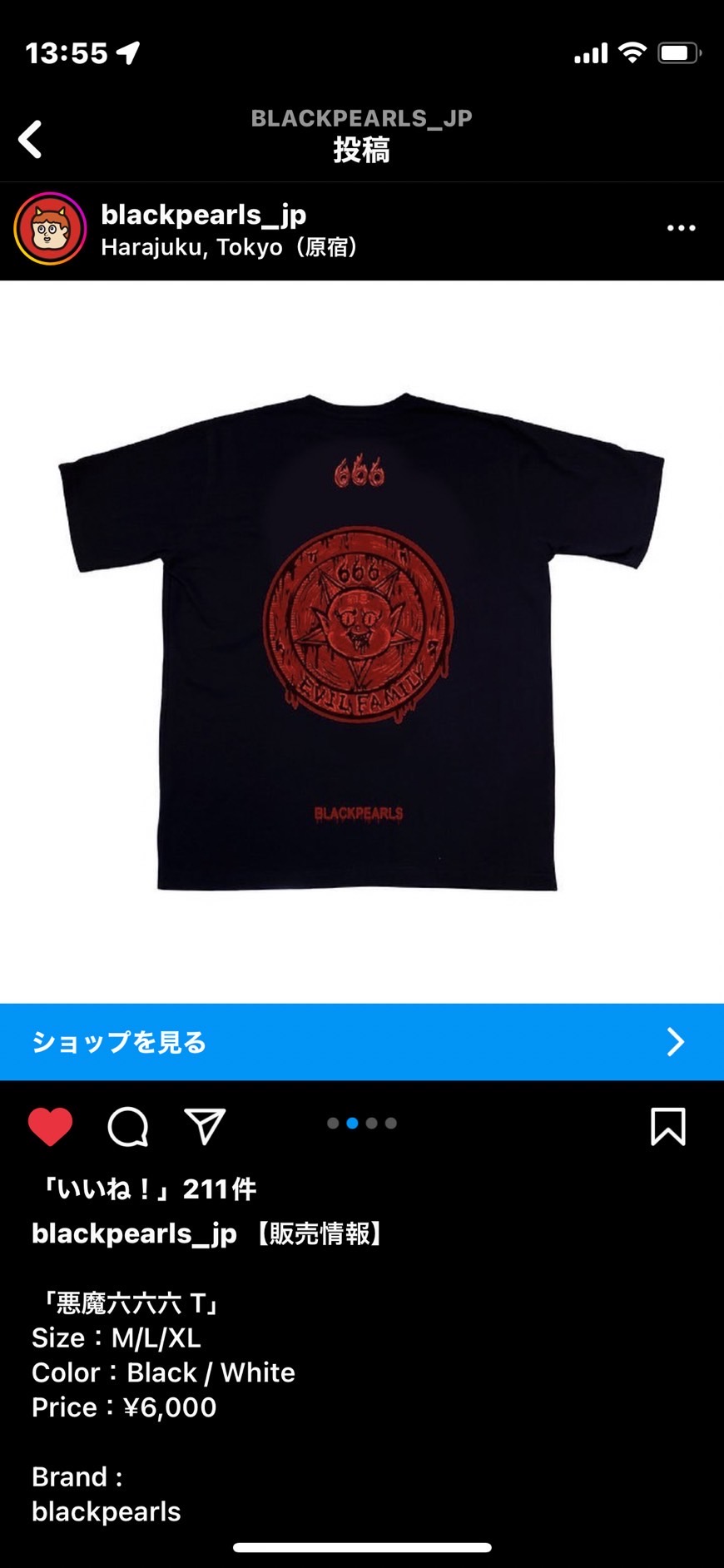Open the blackpearls_jp profile picture

click(50, 229)
